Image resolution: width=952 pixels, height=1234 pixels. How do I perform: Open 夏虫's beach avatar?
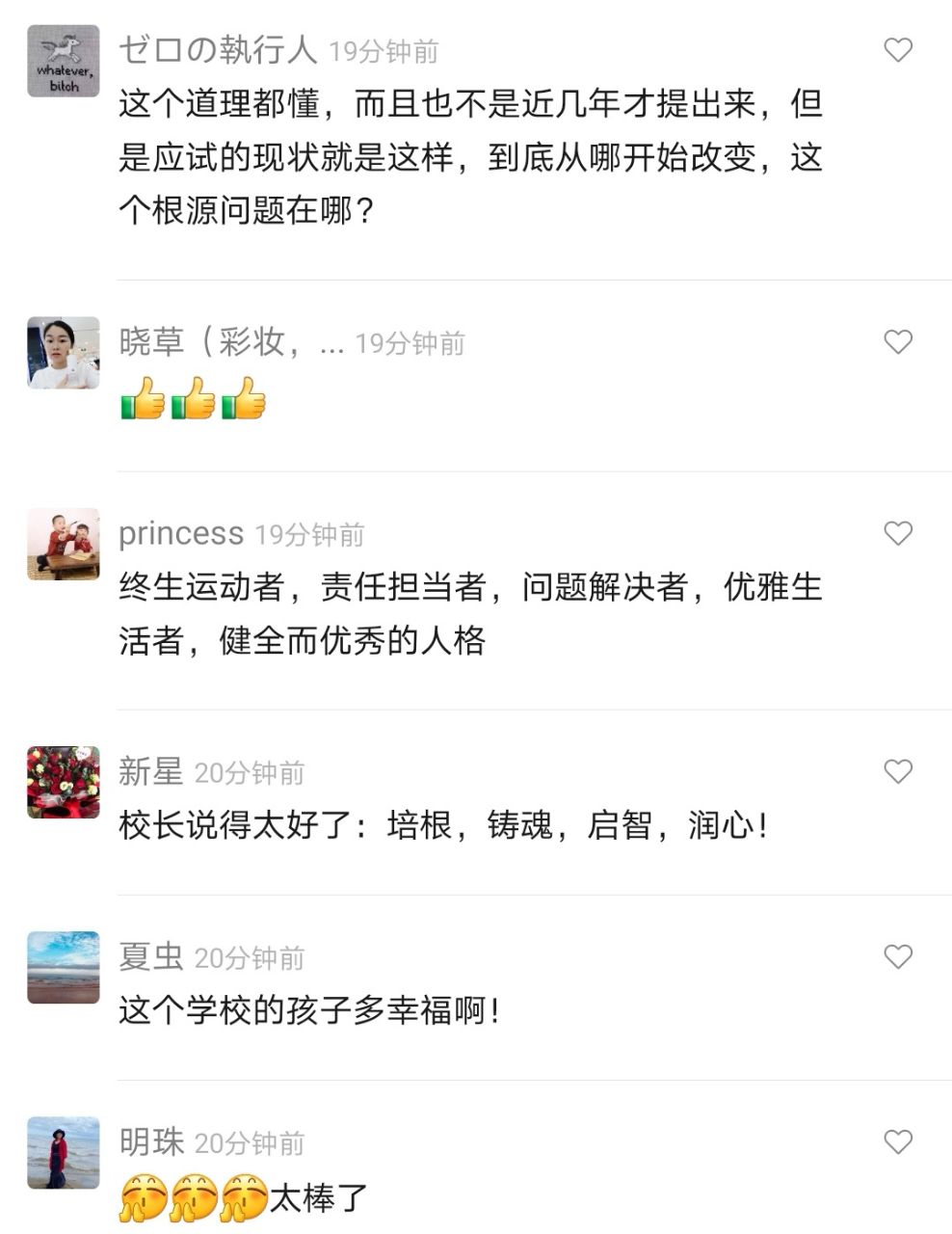(64, 968)
